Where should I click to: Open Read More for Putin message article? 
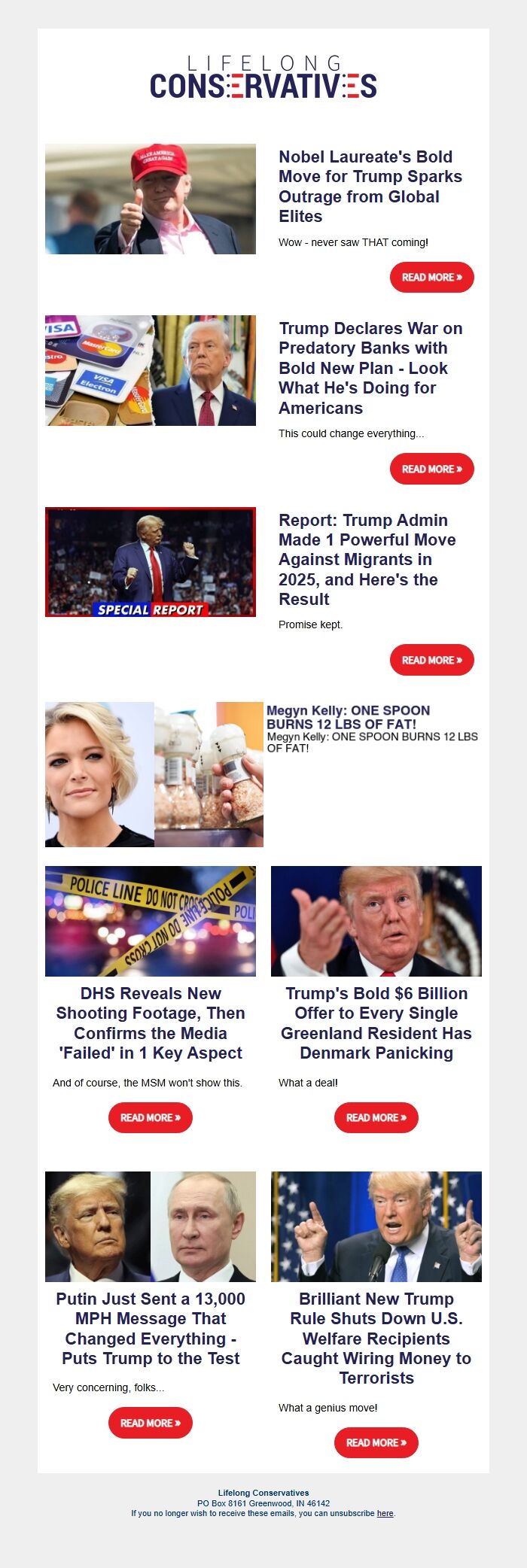[151, 1424]
